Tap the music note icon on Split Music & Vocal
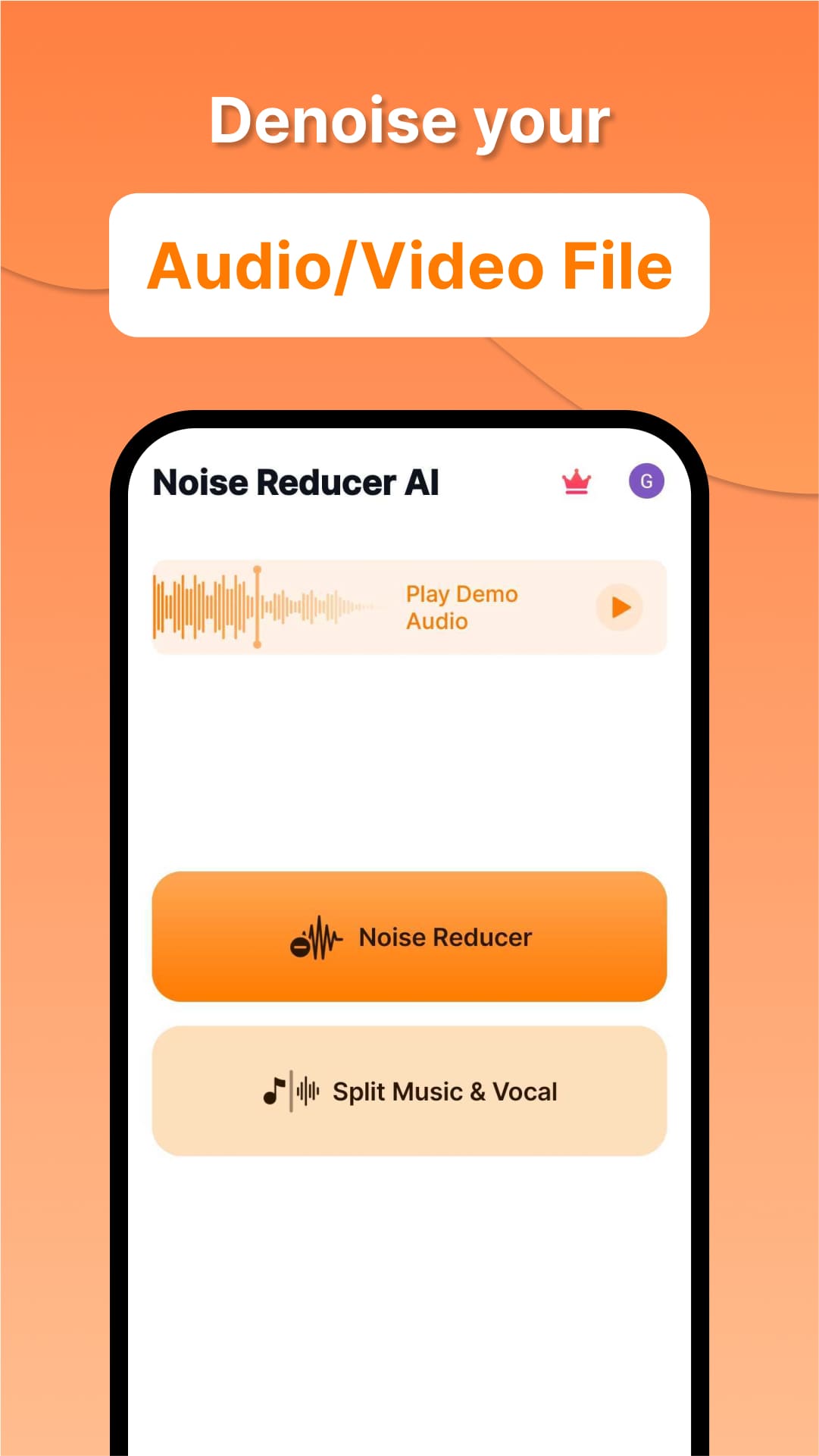 click(x=274, y=1091)
